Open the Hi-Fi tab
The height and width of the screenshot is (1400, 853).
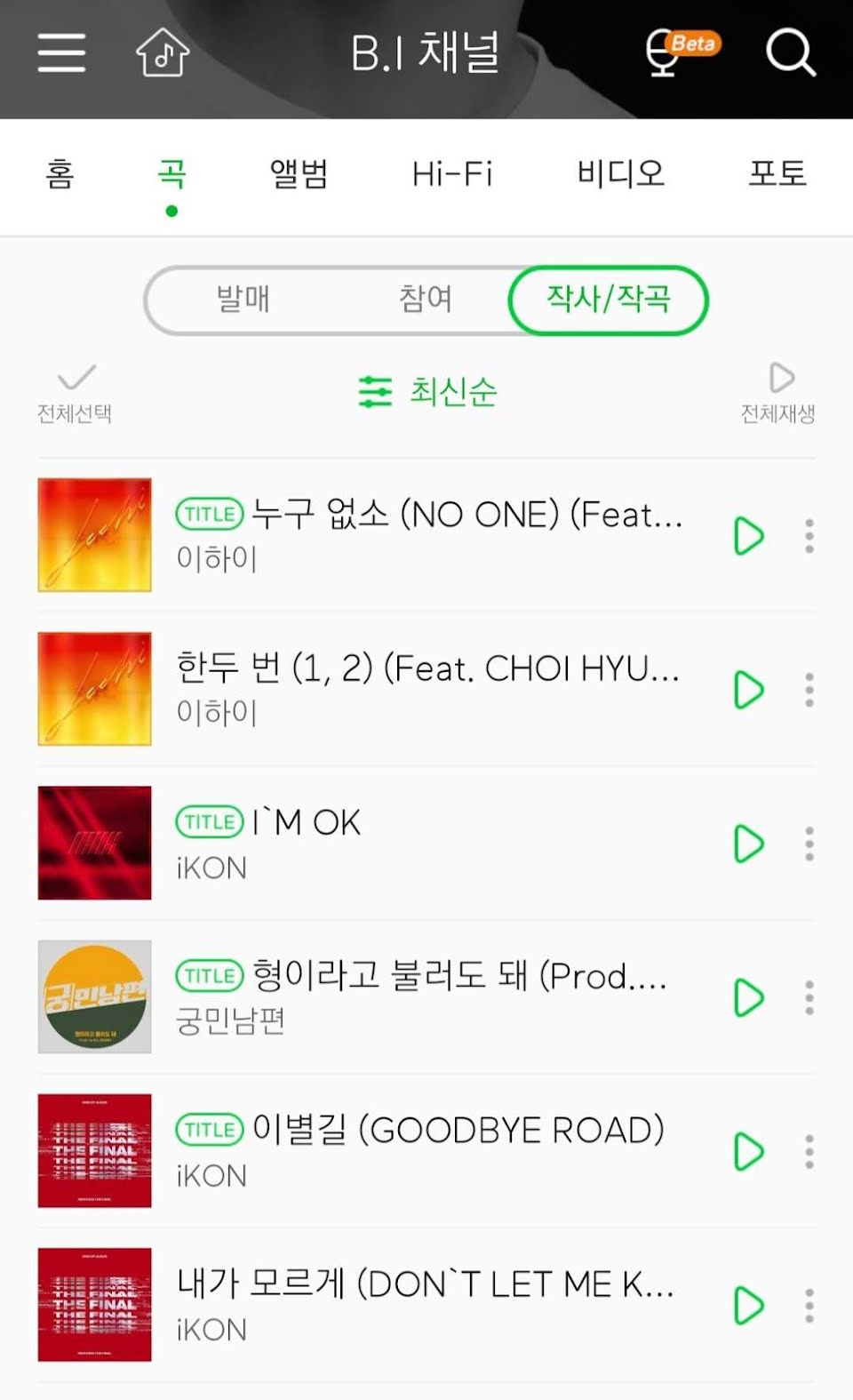click(x=452, y=173)
